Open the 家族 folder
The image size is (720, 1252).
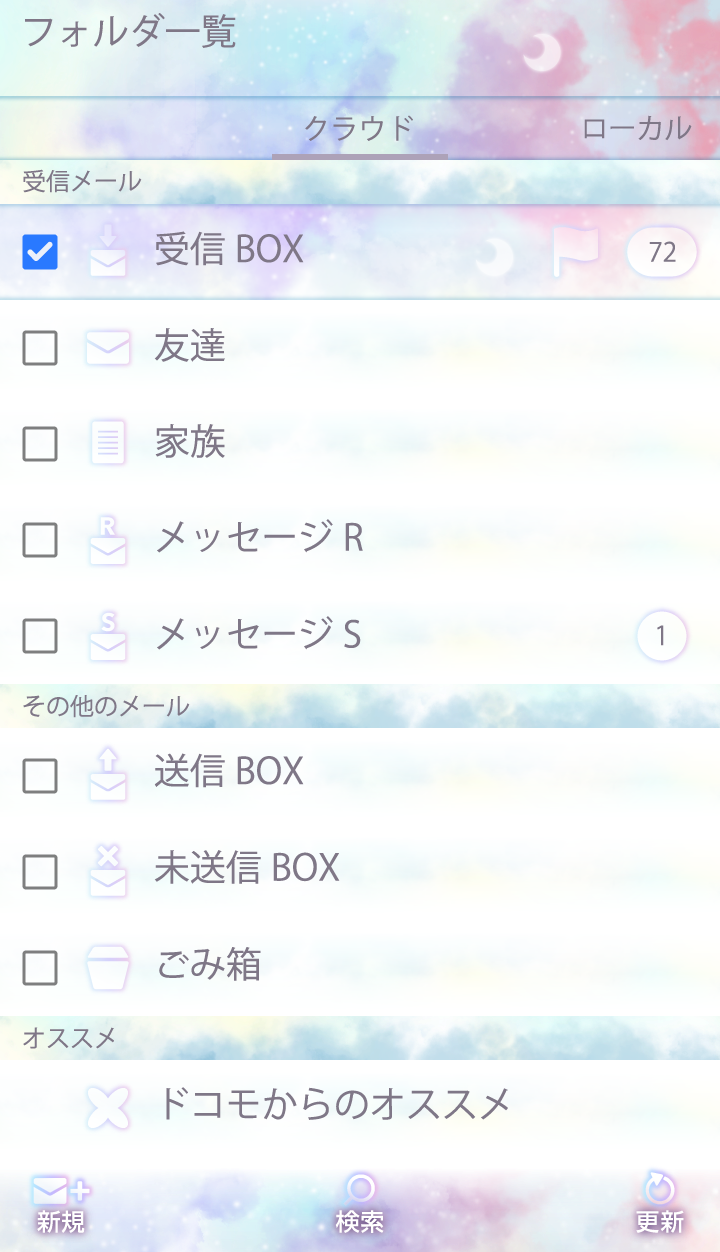(190, 442)
